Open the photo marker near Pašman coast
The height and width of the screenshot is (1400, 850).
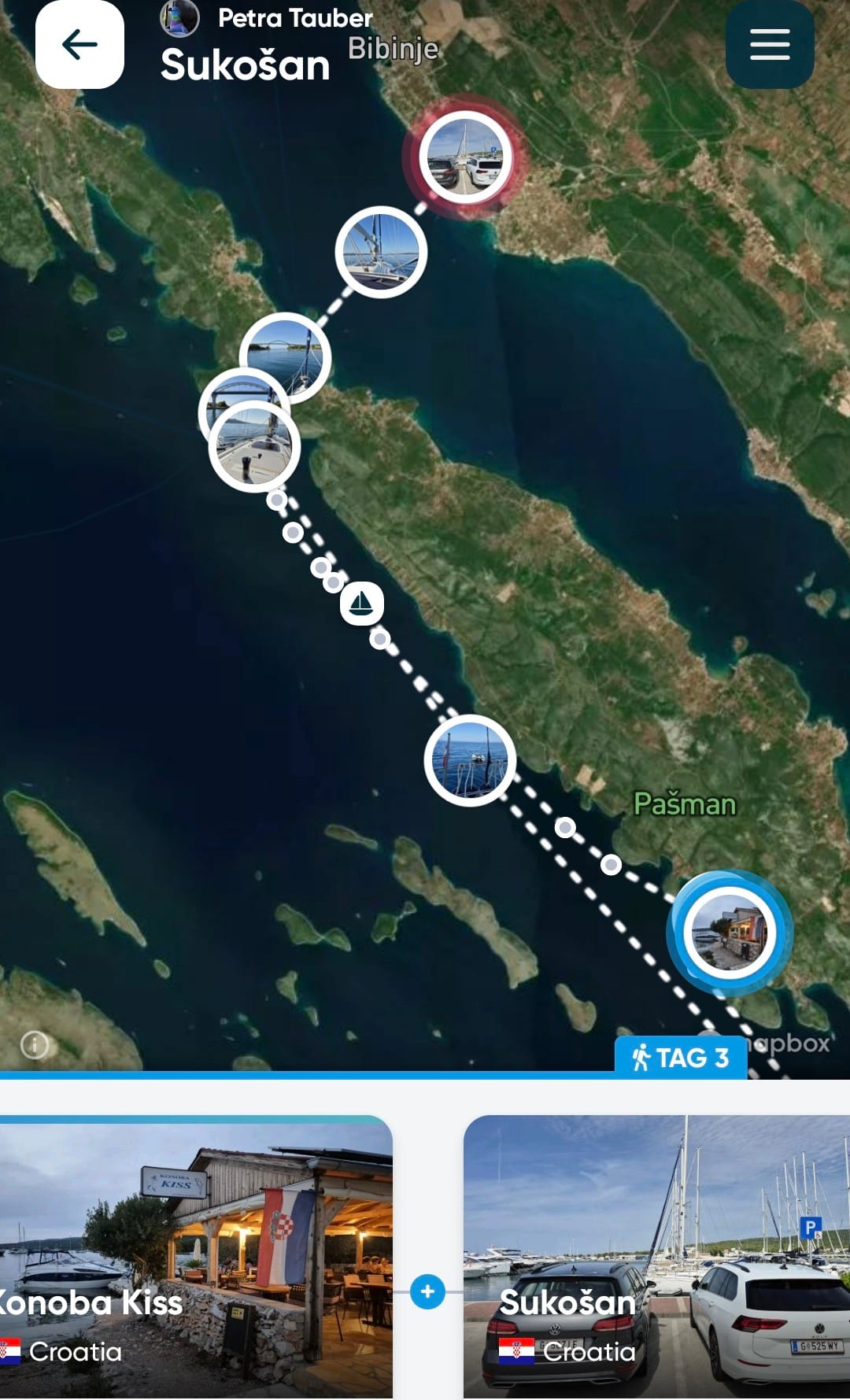[x=470, y=759]
